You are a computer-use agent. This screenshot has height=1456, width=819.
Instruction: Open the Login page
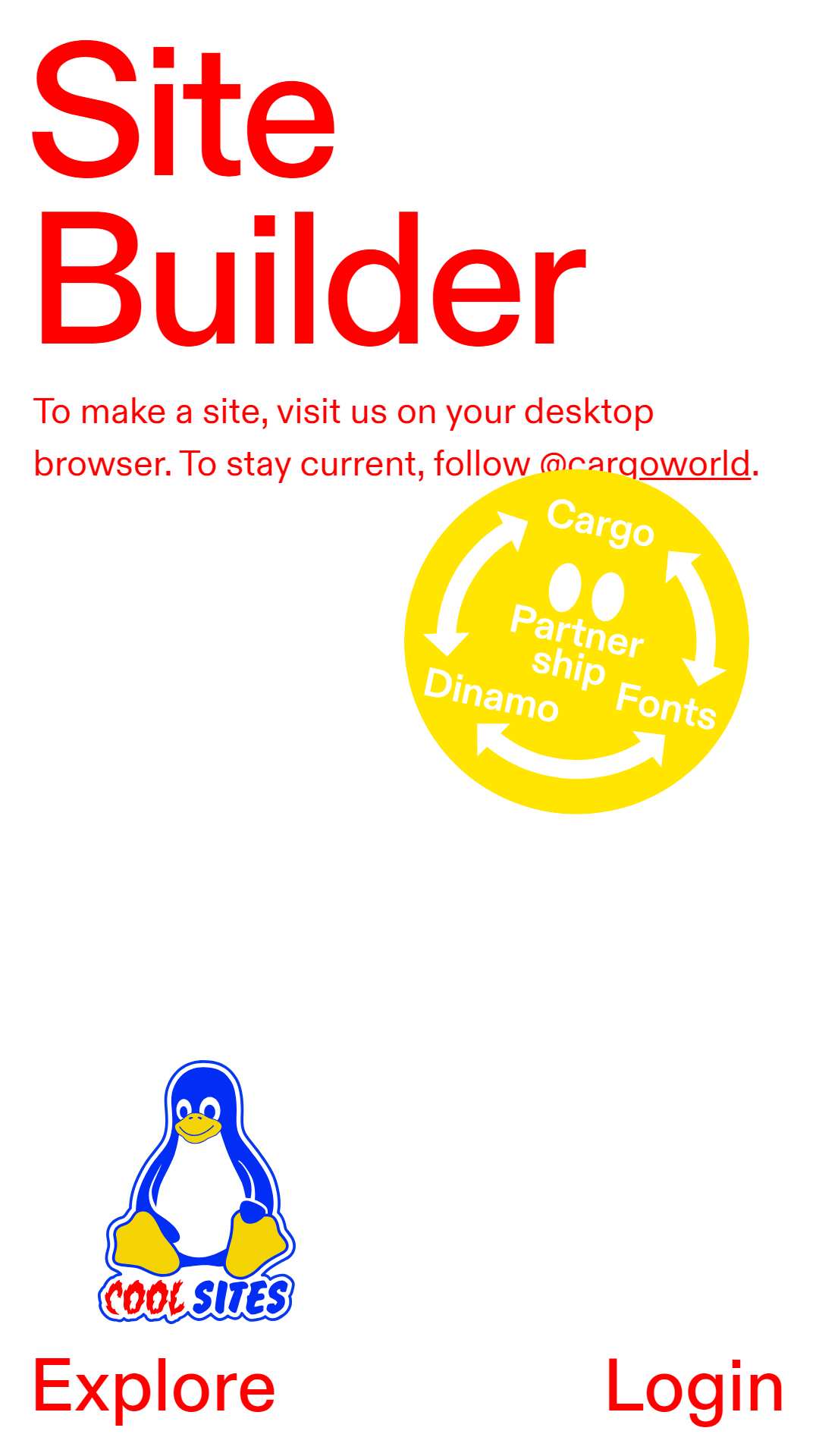point(695,1389)
